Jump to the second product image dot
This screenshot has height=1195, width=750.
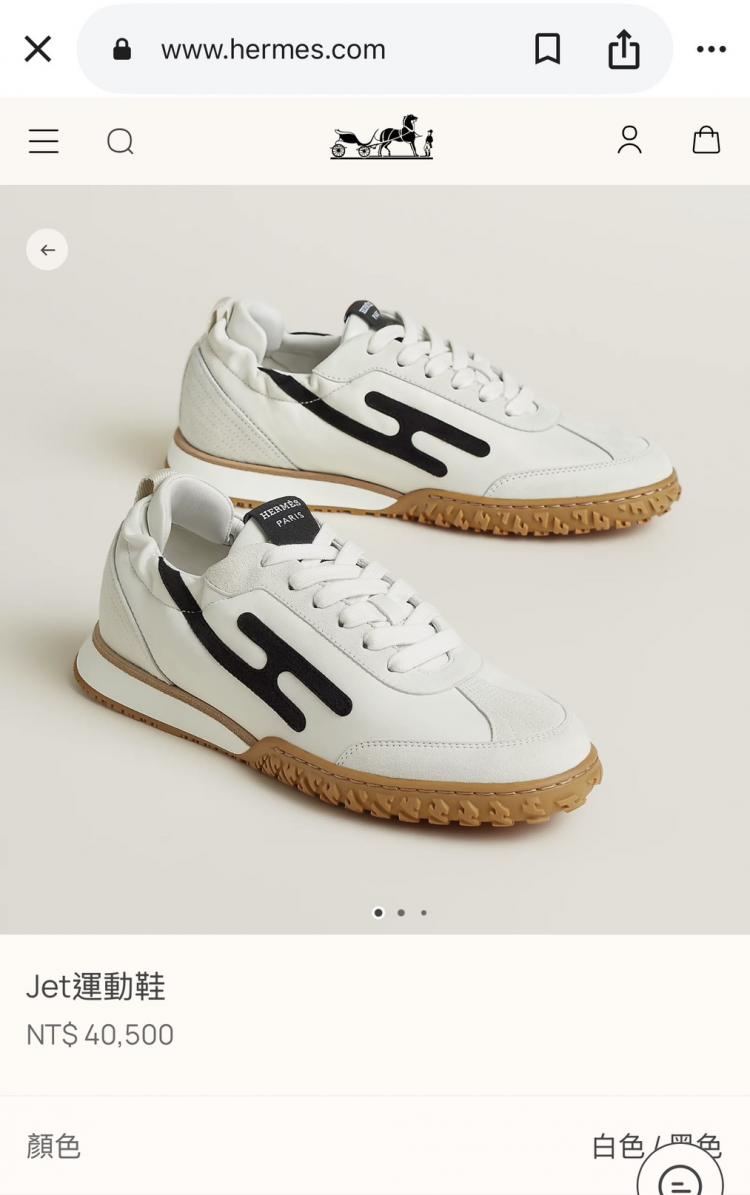pos(401,912)
